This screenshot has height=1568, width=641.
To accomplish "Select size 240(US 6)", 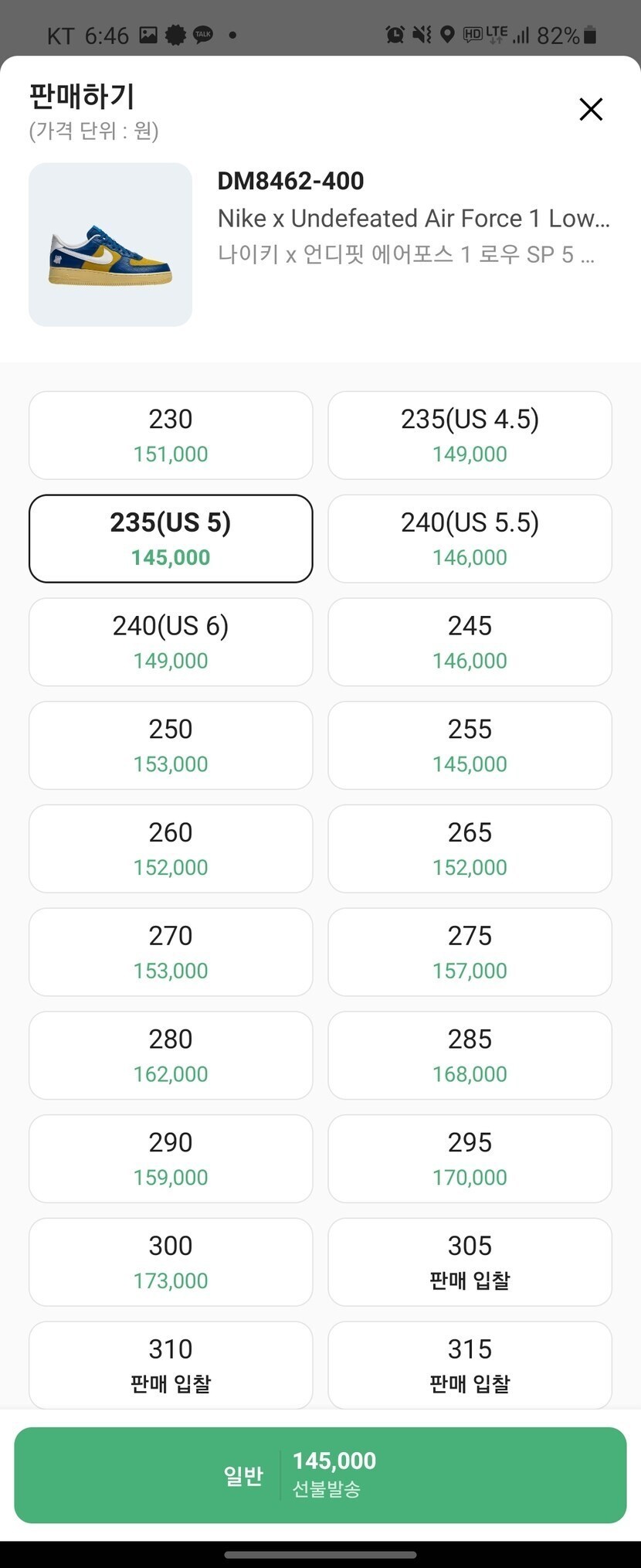I will coord(171,641).
